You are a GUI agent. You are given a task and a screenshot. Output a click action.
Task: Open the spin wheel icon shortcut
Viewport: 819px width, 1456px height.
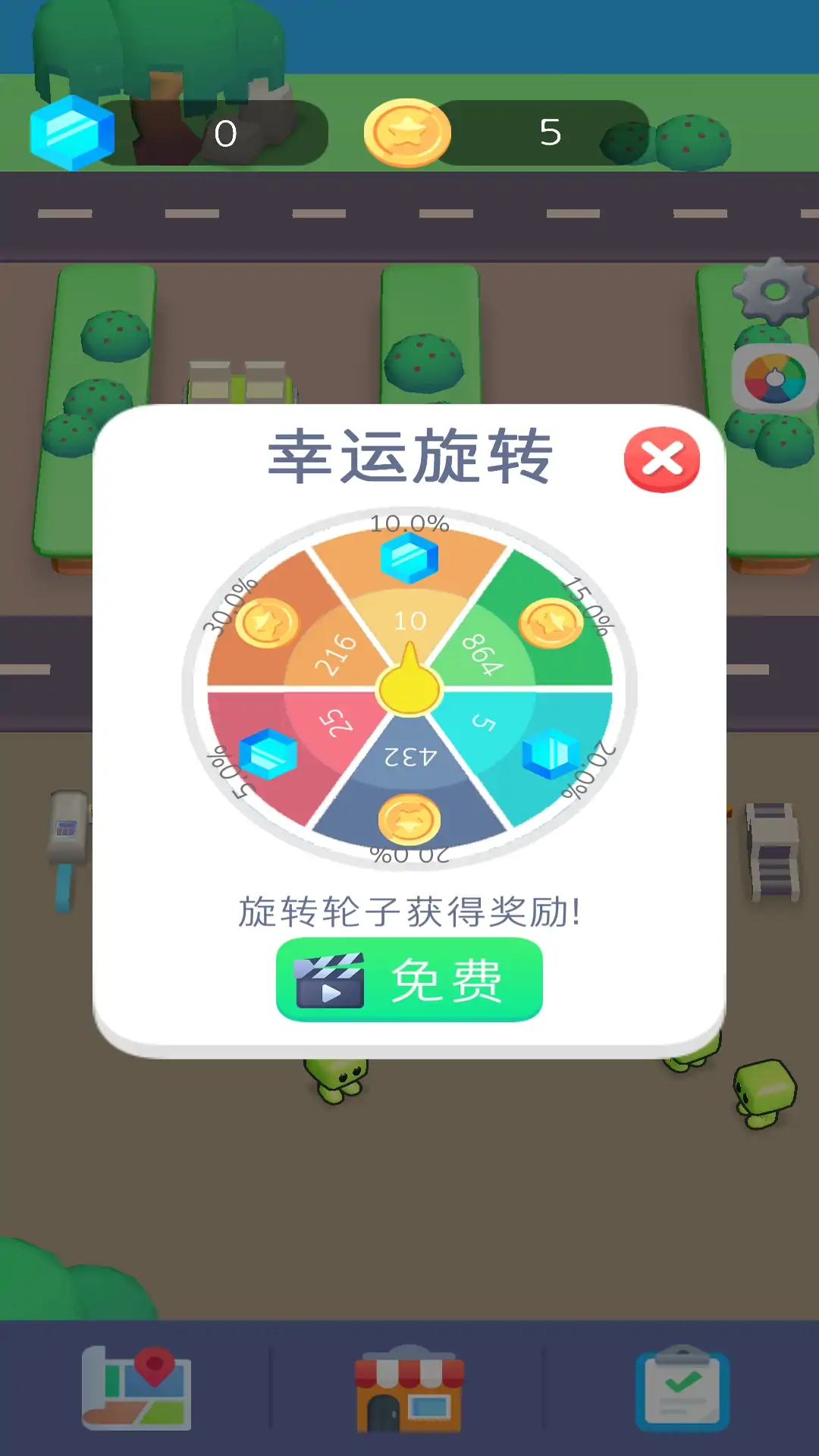pyautogui.click(x=774, y=378)
